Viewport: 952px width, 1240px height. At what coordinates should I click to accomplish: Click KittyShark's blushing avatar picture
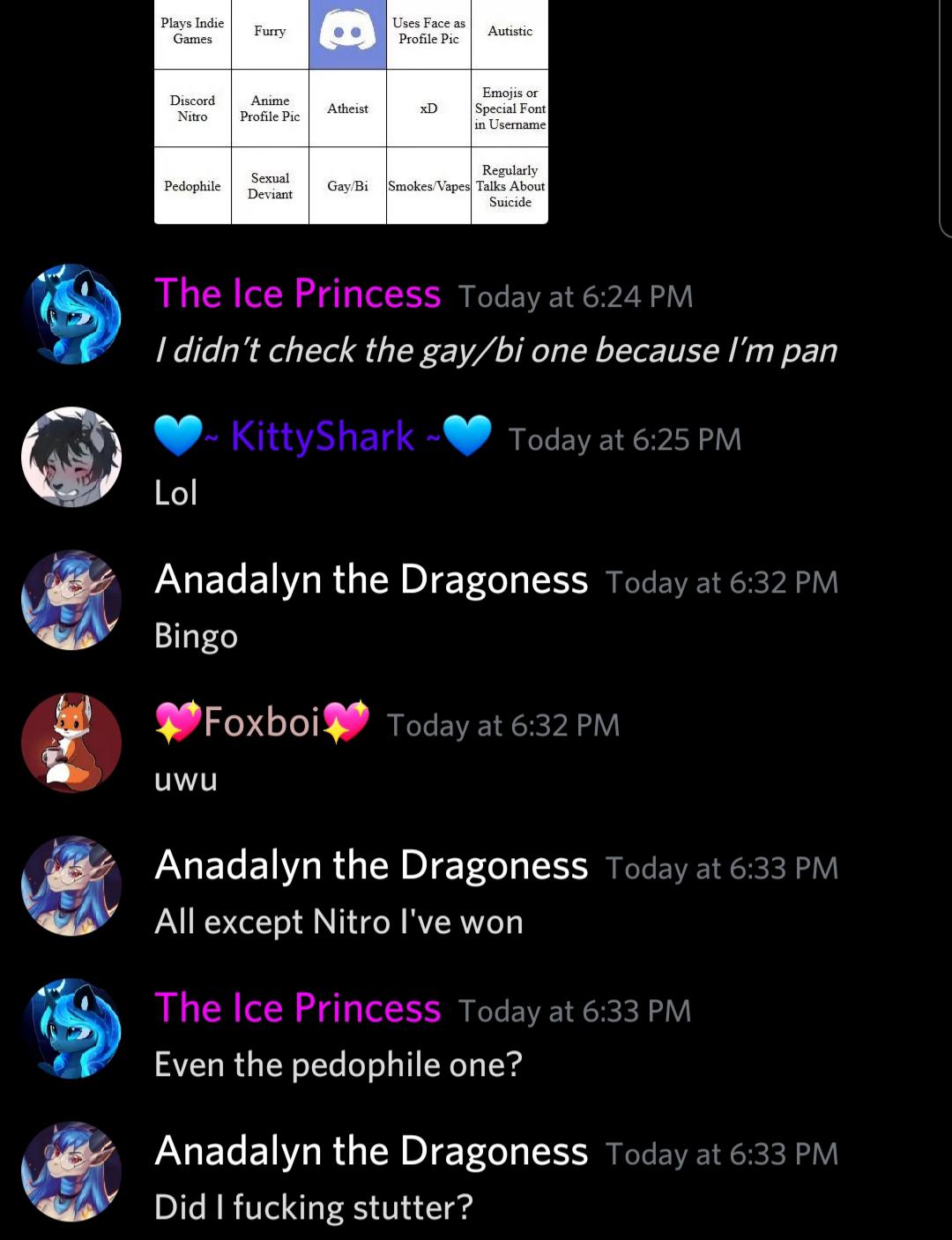tap(71, 457)
